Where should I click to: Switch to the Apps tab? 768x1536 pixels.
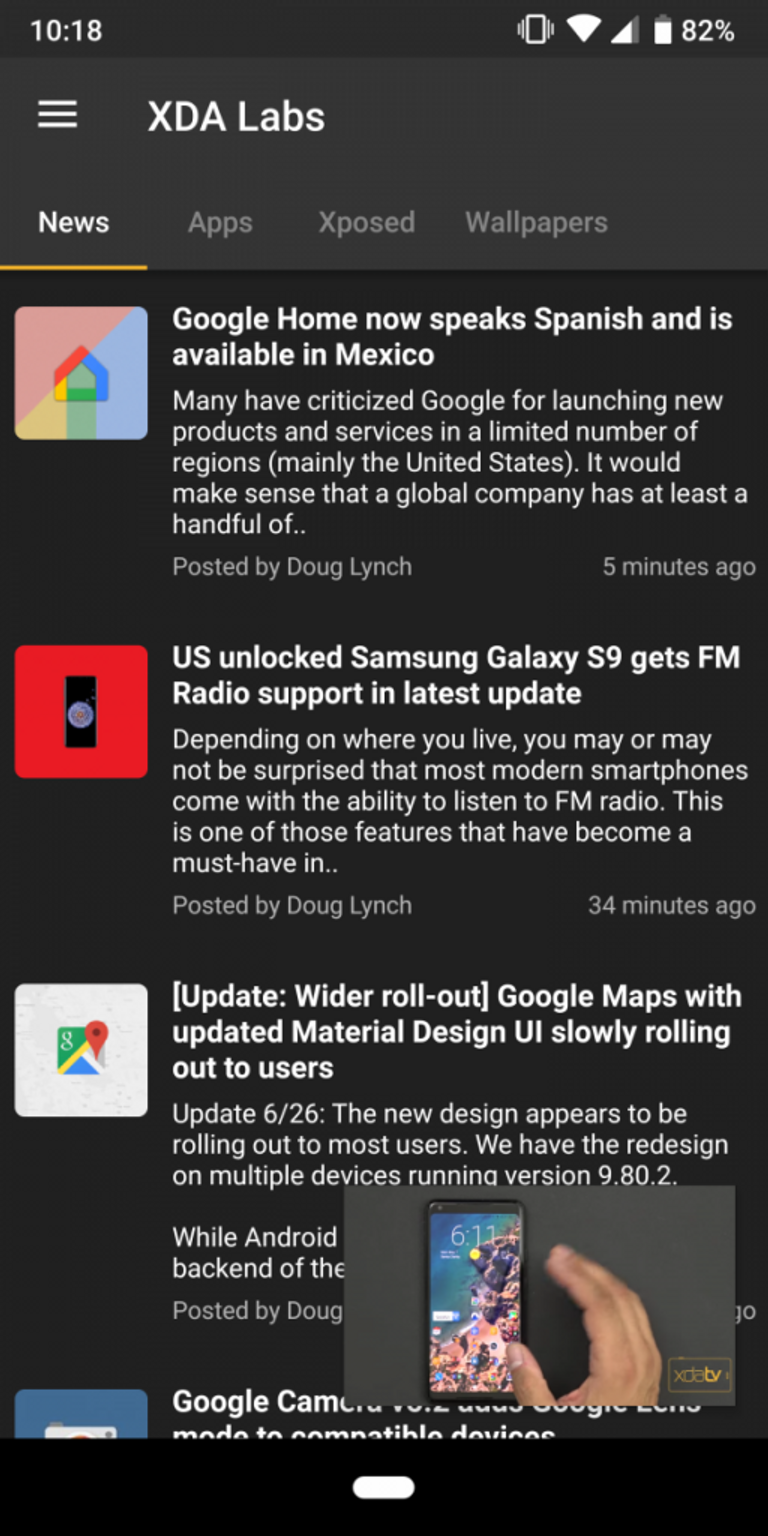pyautogui.click(x=220, y=222)
